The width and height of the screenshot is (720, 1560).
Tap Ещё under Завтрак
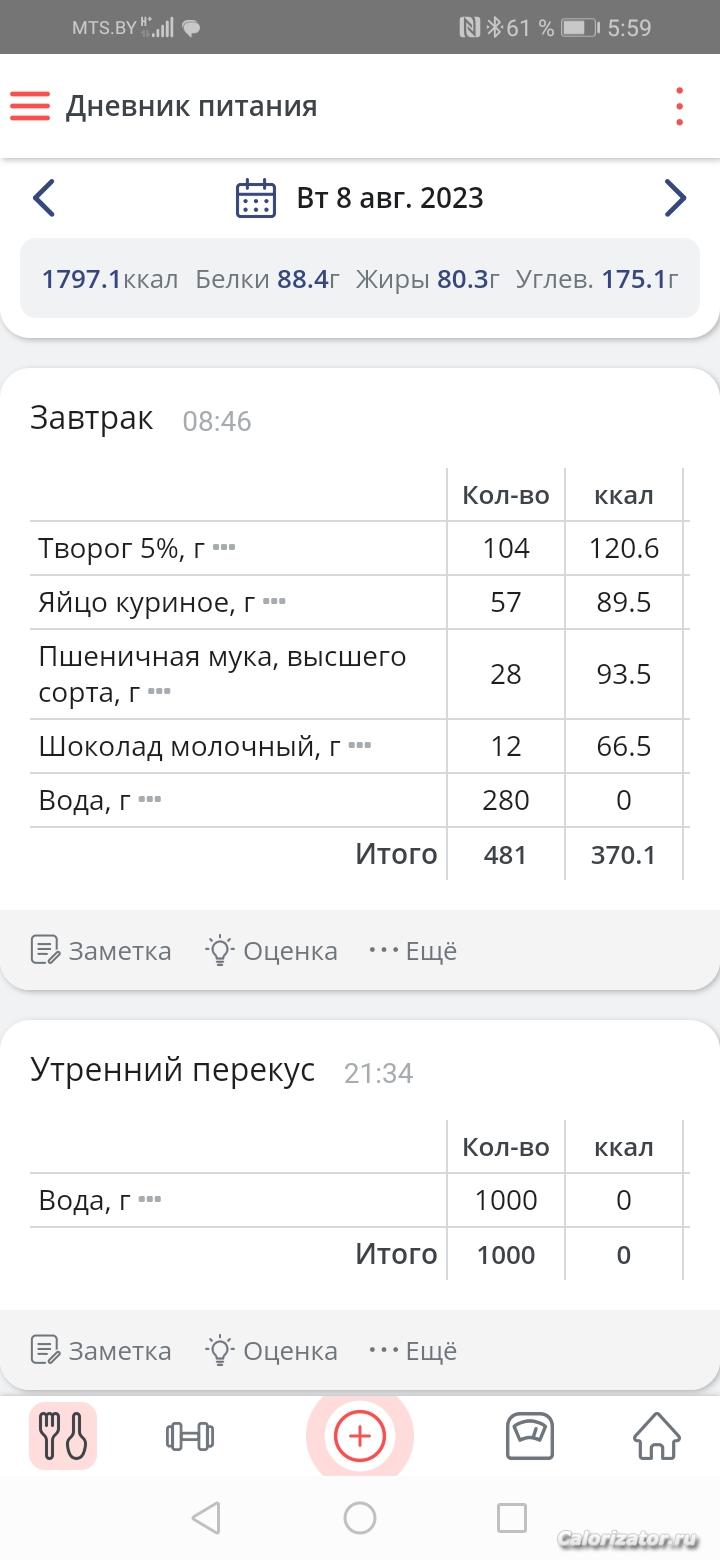(x=412, y=950)
